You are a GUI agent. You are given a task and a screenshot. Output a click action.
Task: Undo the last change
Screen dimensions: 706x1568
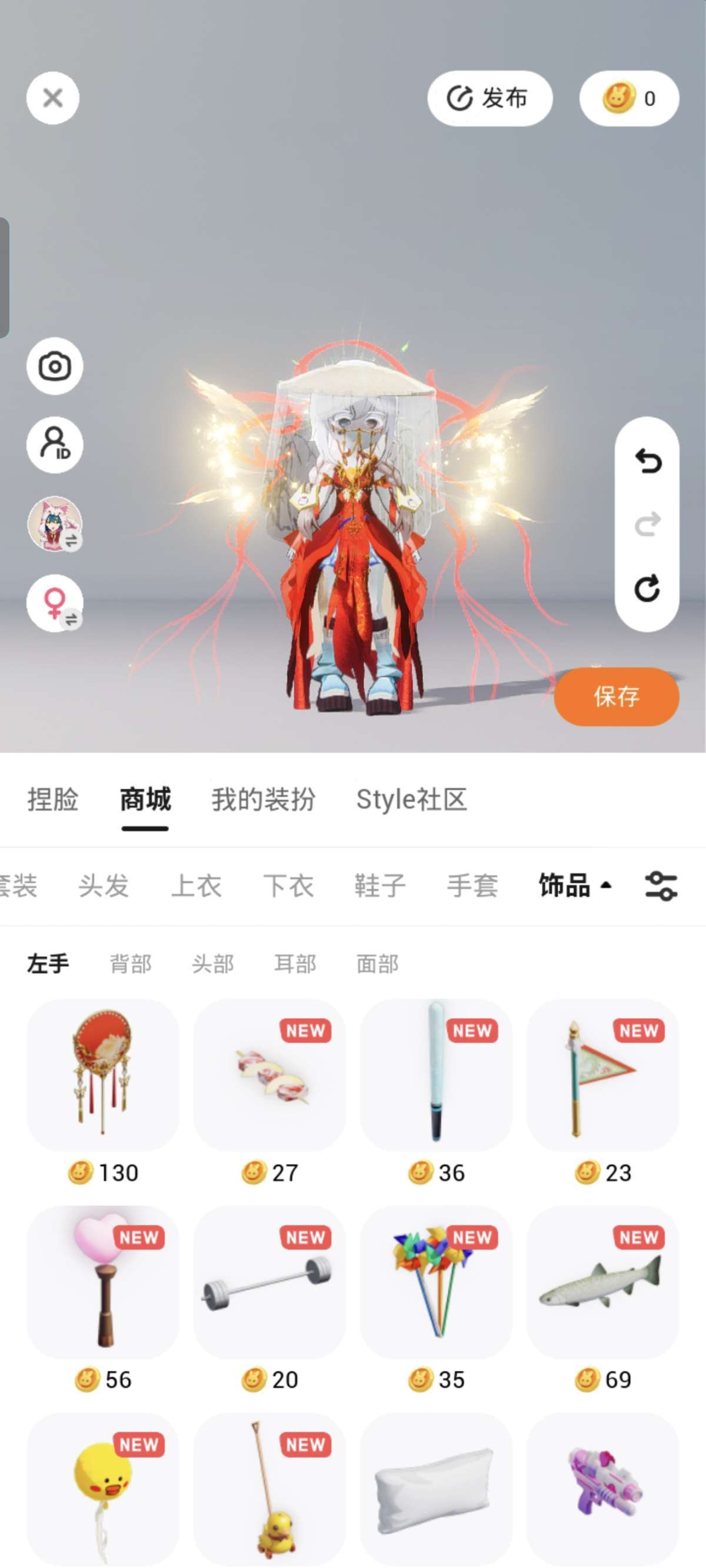[x=648, y=461]
